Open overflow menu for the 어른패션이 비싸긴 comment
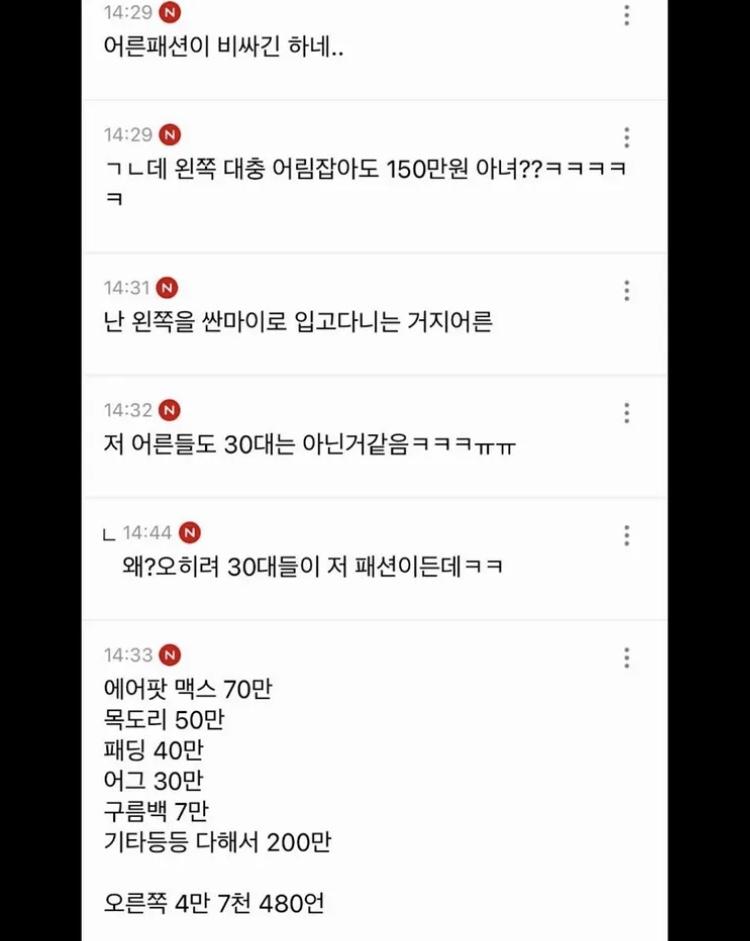Screen dimensions: 750x941 626,15
